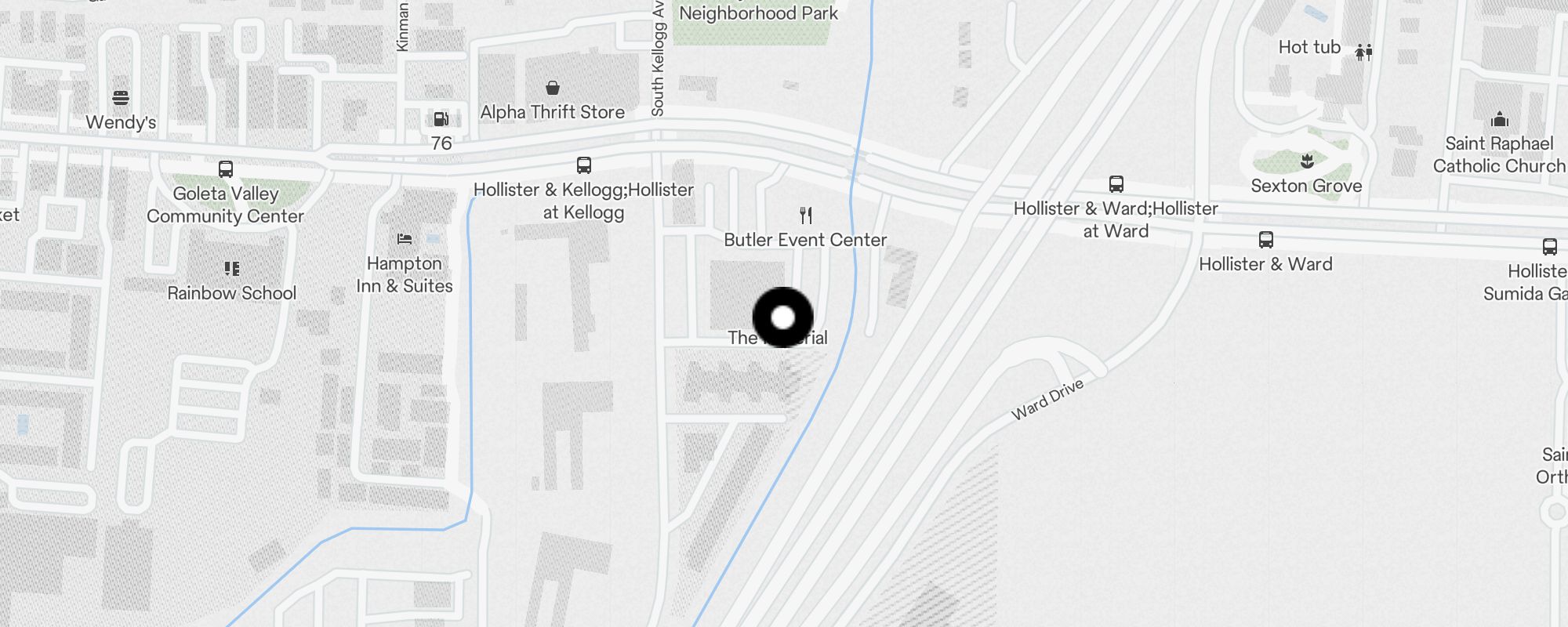Select Hollister & Kellogg bus stop
This screenshot has height=627, width=1568.
(584, 165)
